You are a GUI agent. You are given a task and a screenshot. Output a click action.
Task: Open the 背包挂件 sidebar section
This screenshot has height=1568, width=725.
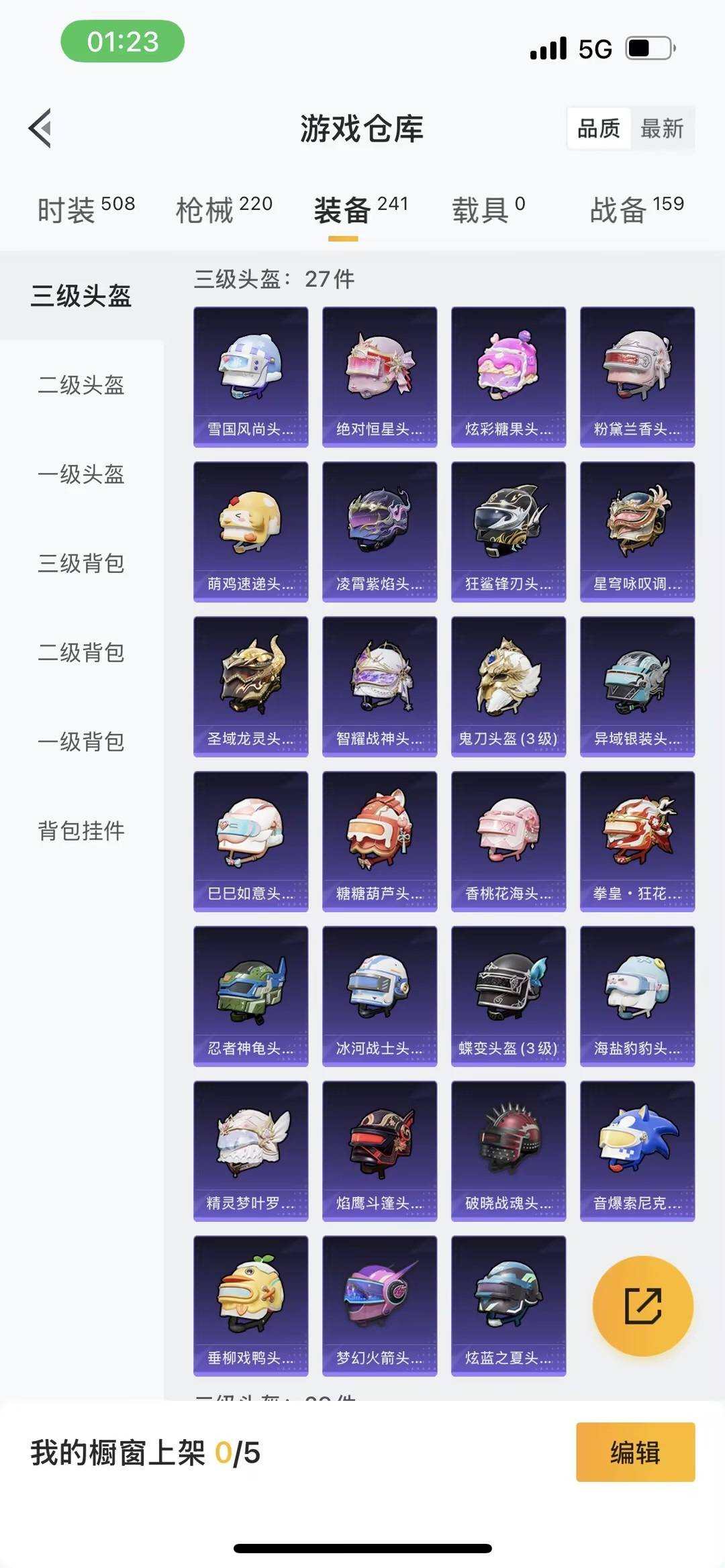click(x=81, y=831)
